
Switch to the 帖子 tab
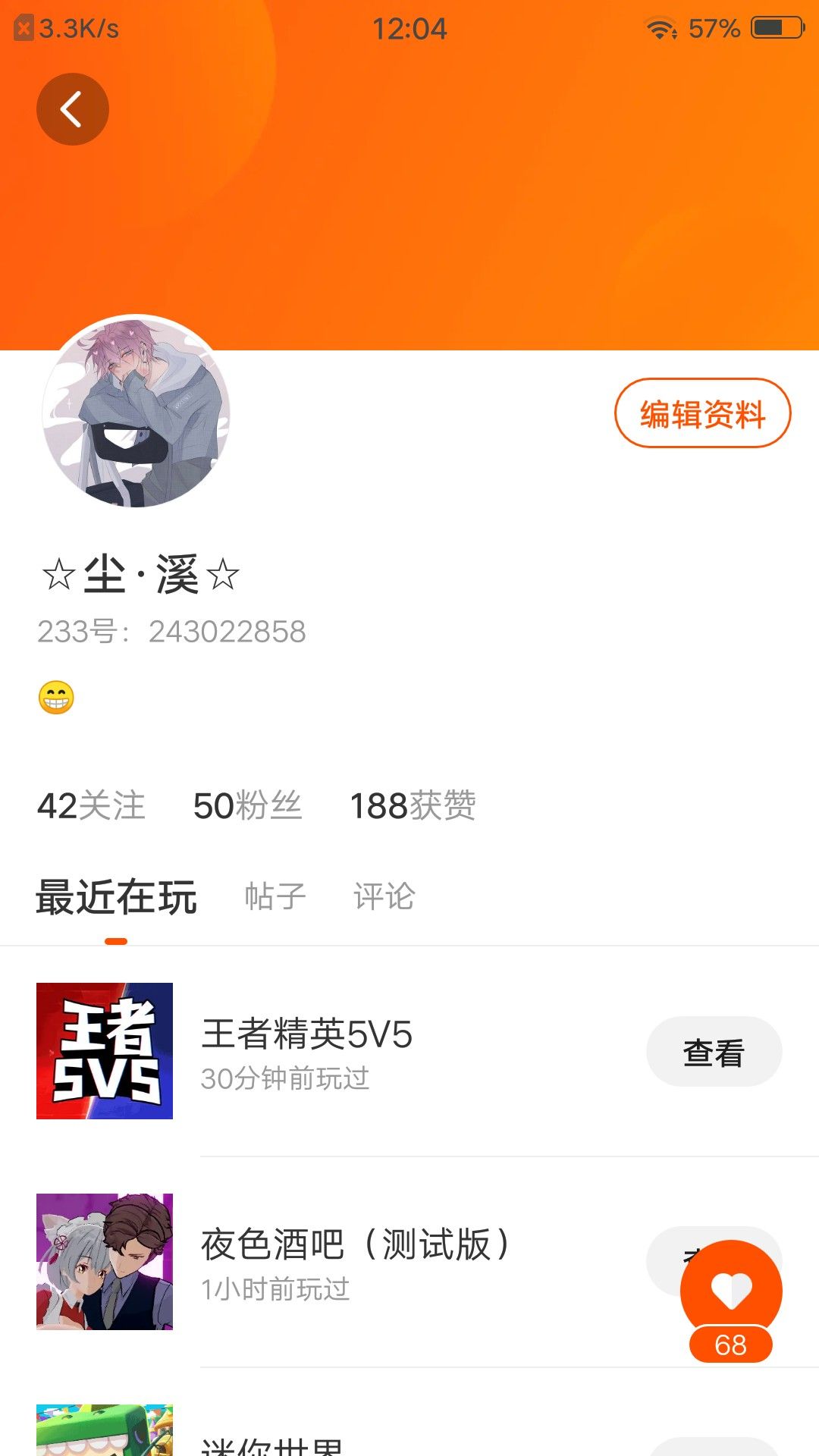click(x=275, y=896)
